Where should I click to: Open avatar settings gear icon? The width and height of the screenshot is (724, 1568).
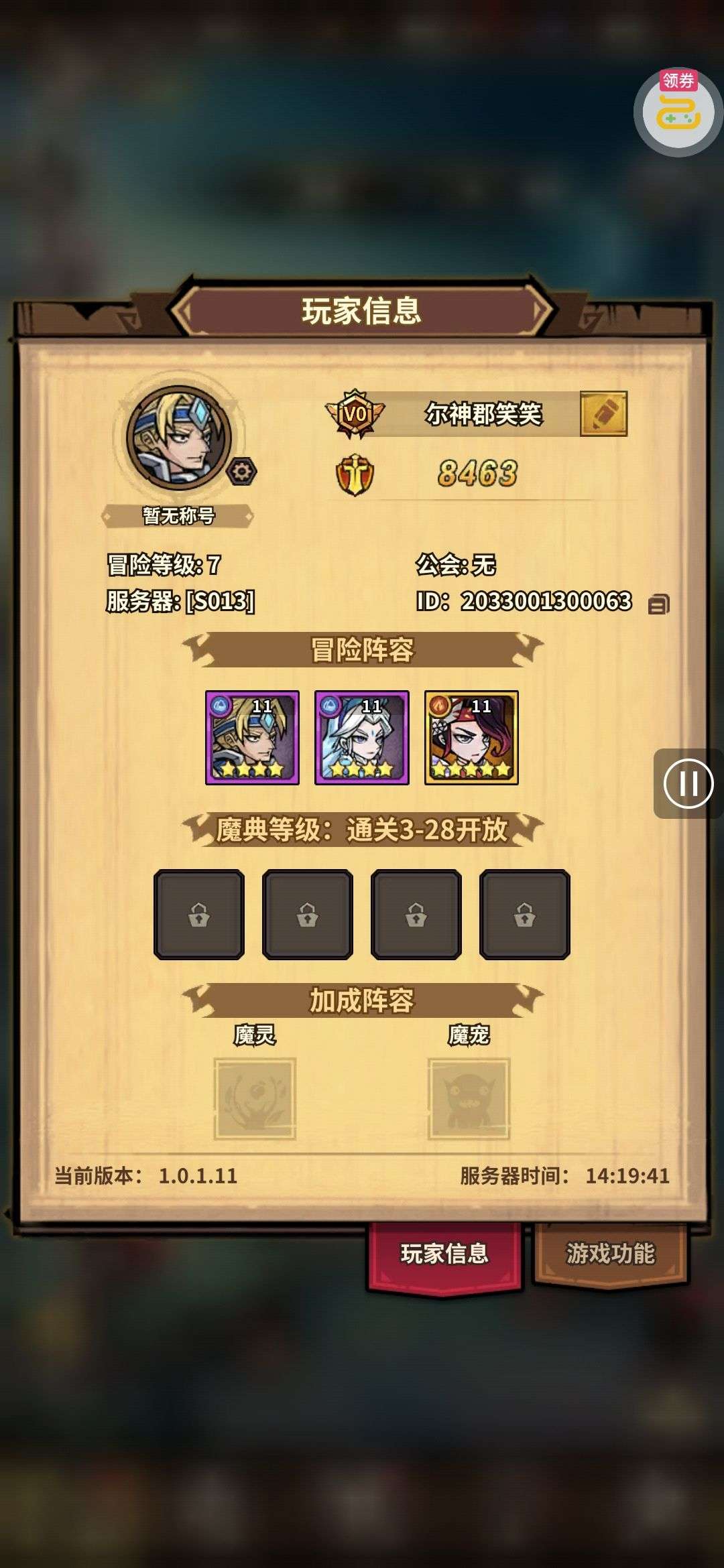tap(242, 472)
